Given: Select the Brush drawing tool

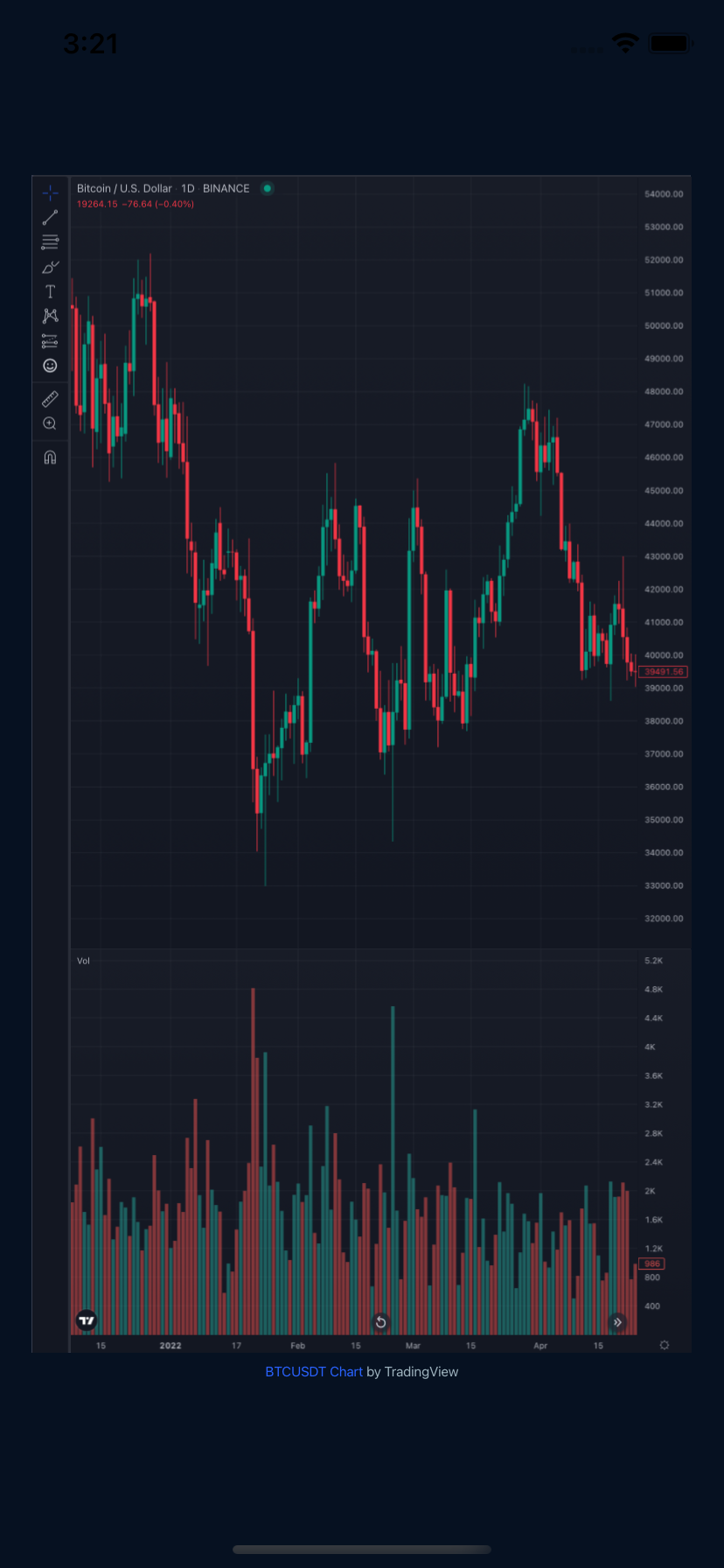Looking at the screenshot, I should click(x=50, y=267).
